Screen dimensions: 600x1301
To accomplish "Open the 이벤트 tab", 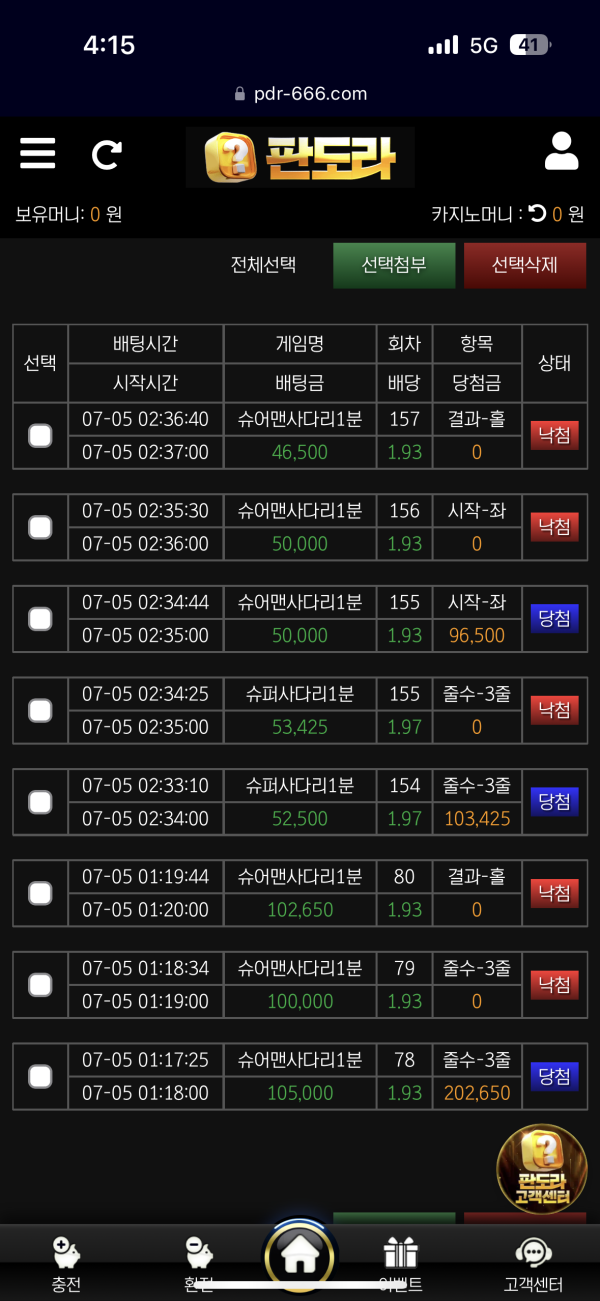I will click(400, 1264).
